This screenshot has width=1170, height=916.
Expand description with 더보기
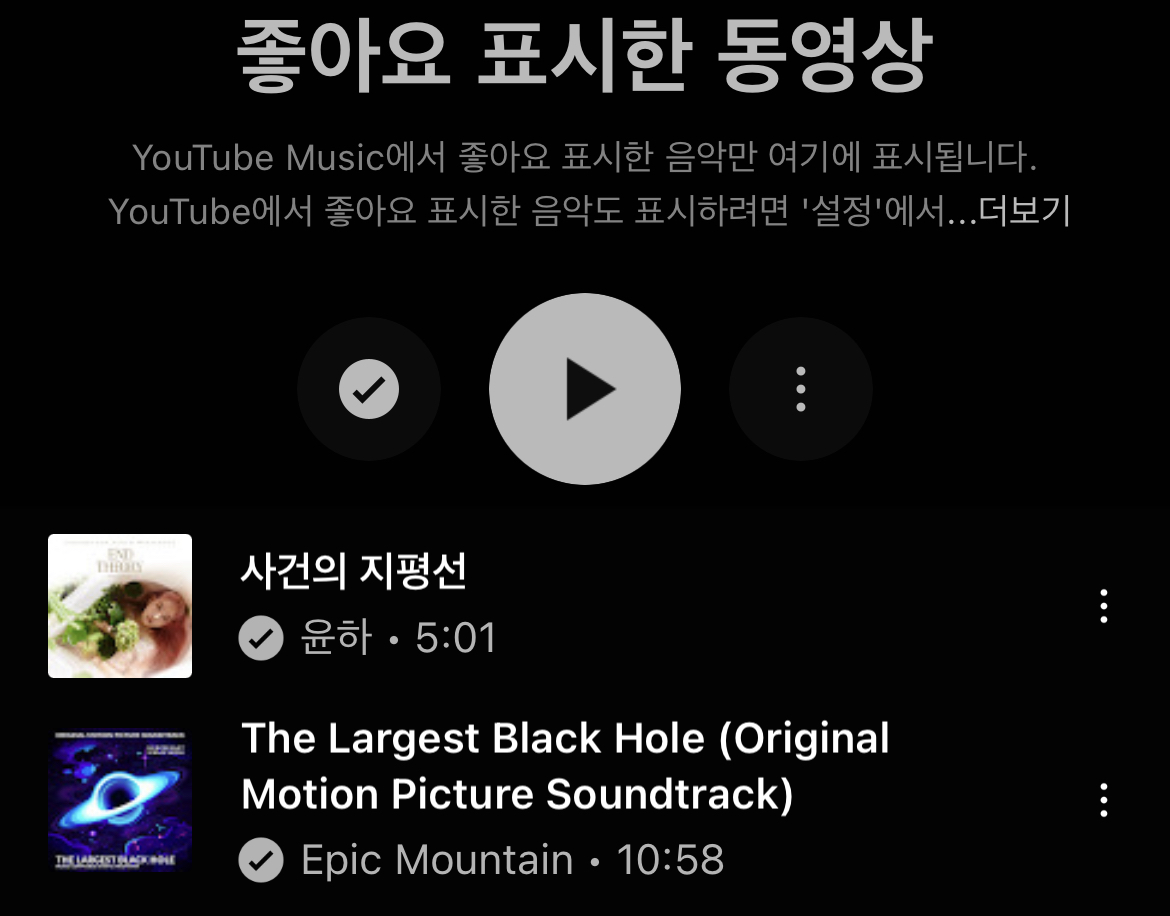click(1024, 212)
